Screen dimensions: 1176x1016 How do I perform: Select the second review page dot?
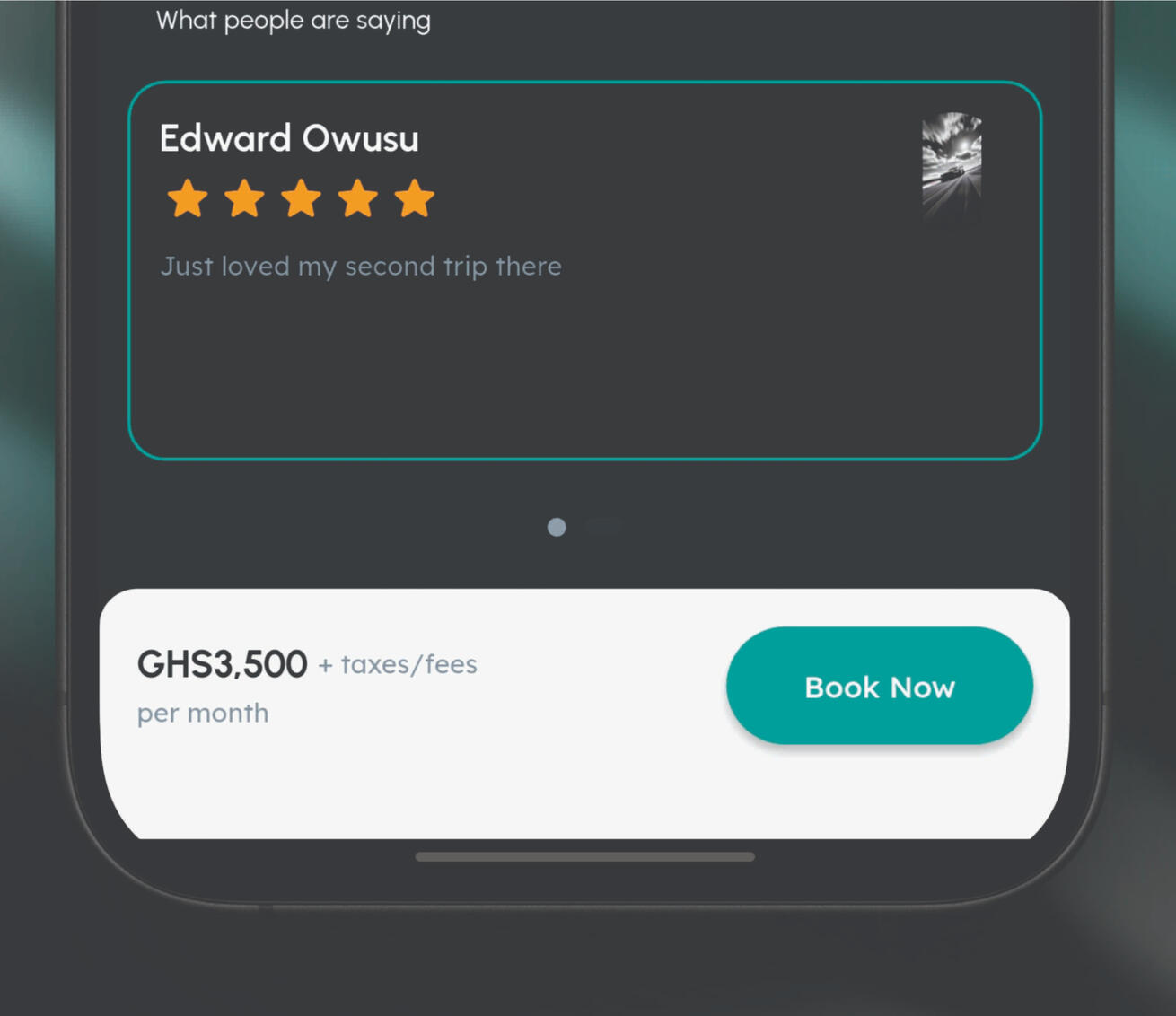coord(603,527)
